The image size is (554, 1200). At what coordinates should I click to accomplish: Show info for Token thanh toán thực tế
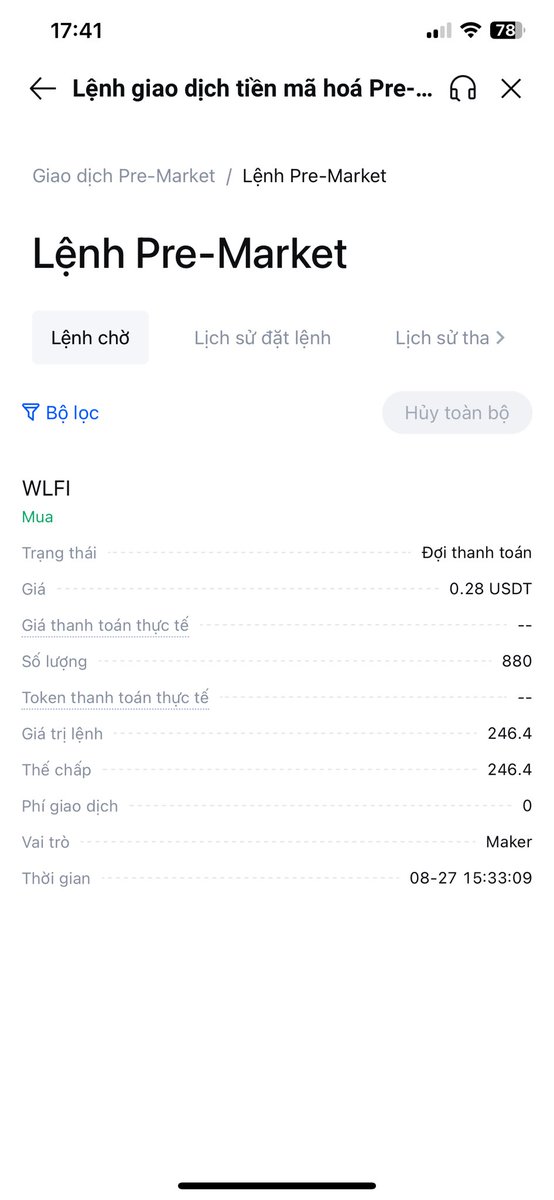coord(115,697)
